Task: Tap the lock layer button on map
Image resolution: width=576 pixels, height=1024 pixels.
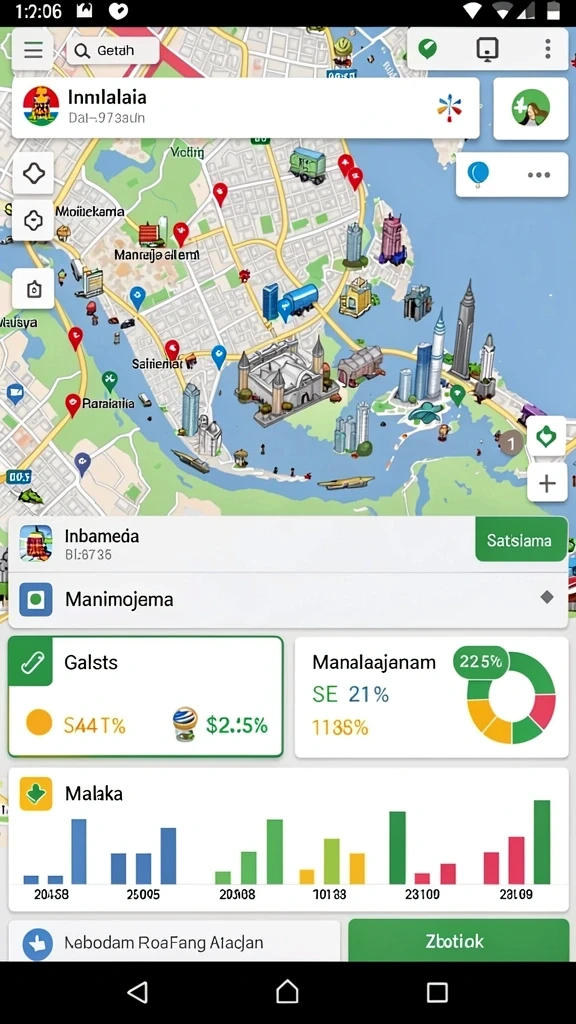Action: point(33,289)
